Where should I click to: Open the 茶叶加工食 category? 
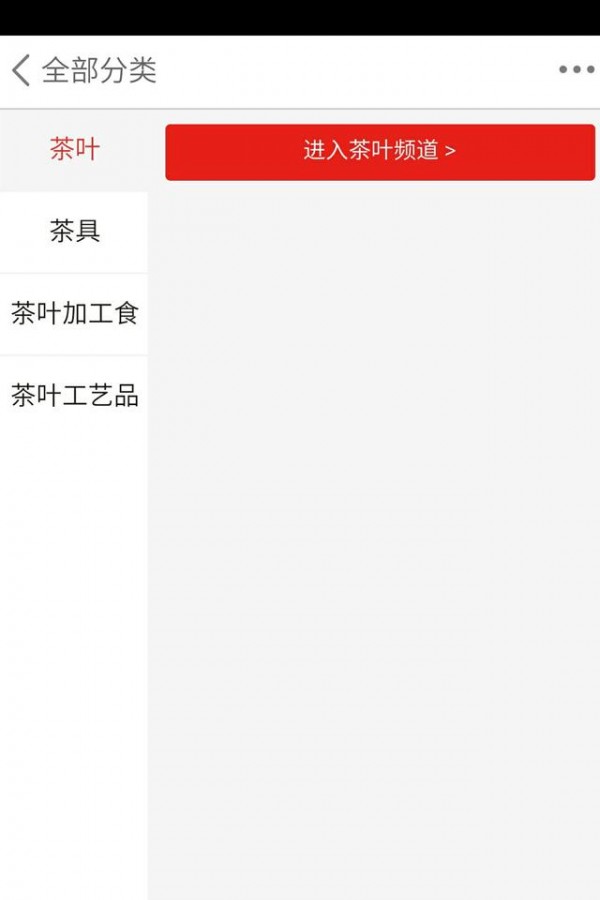(75, 314)
